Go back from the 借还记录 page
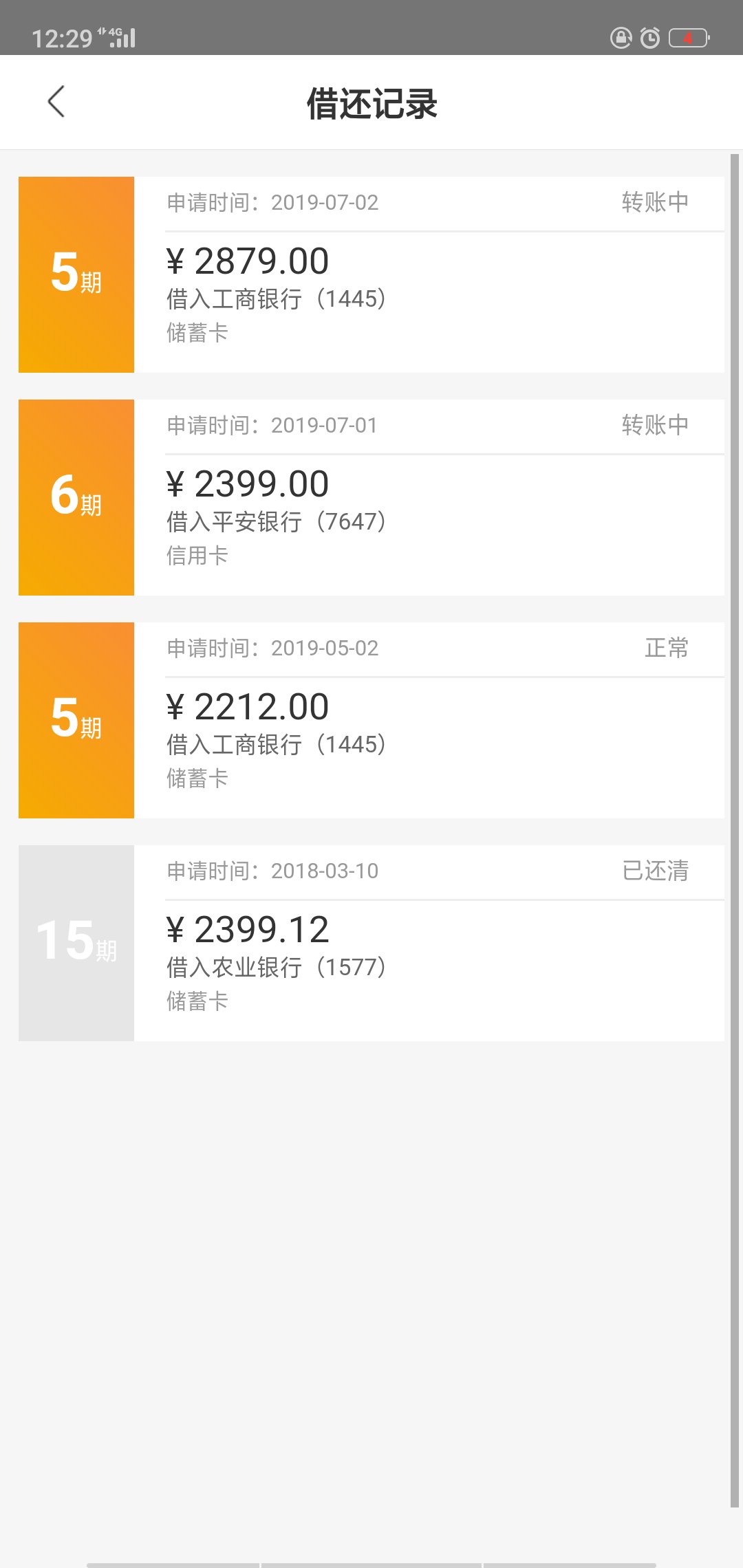 coord(56,102)
